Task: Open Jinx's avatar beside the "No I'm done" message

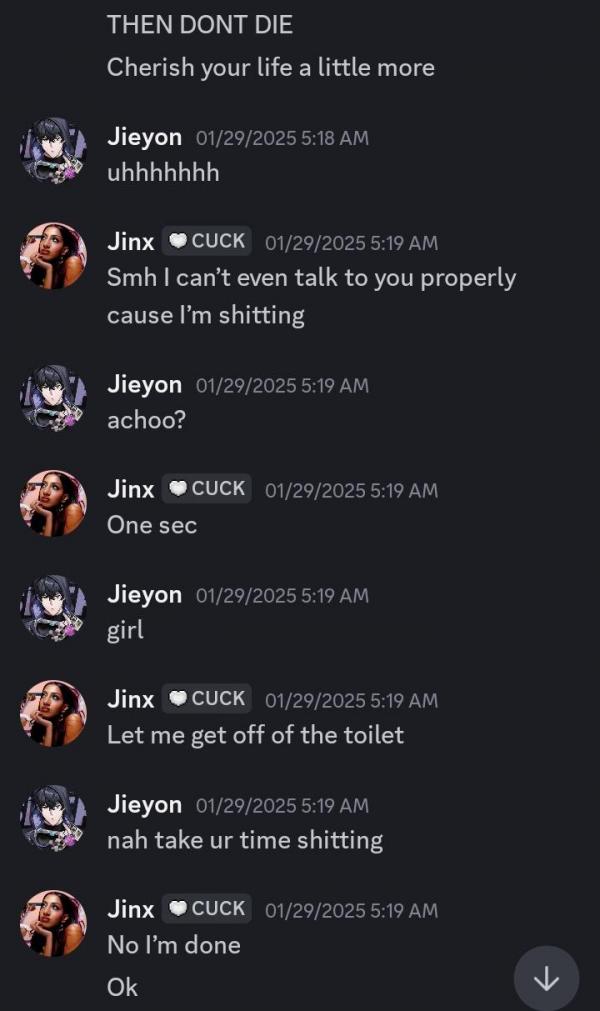Action: tap(54, 923)
